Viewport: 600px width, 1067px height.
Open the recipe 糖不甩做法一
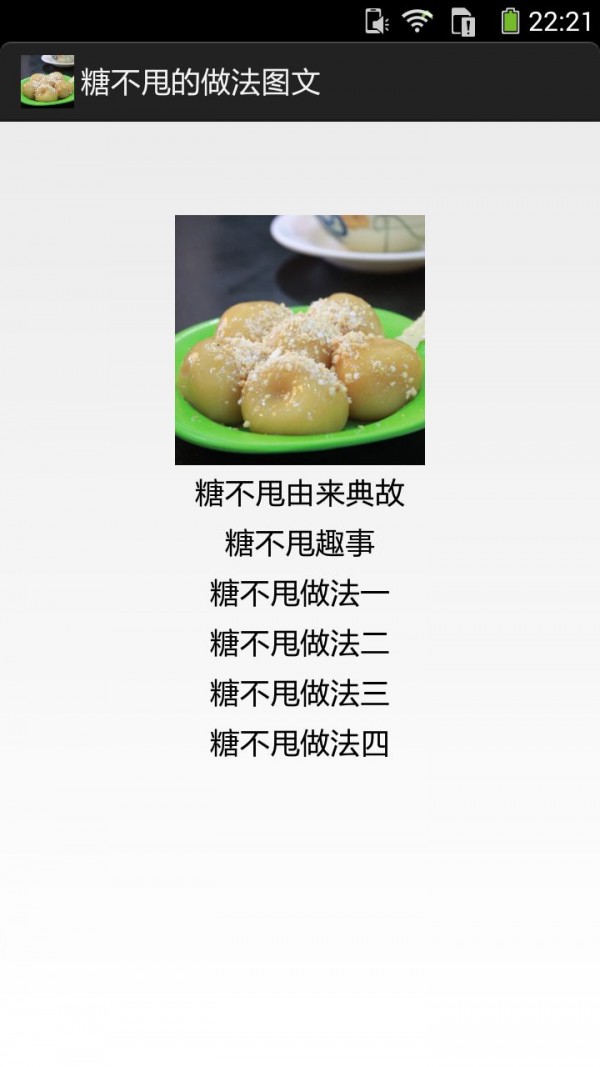tap(300, 594)
